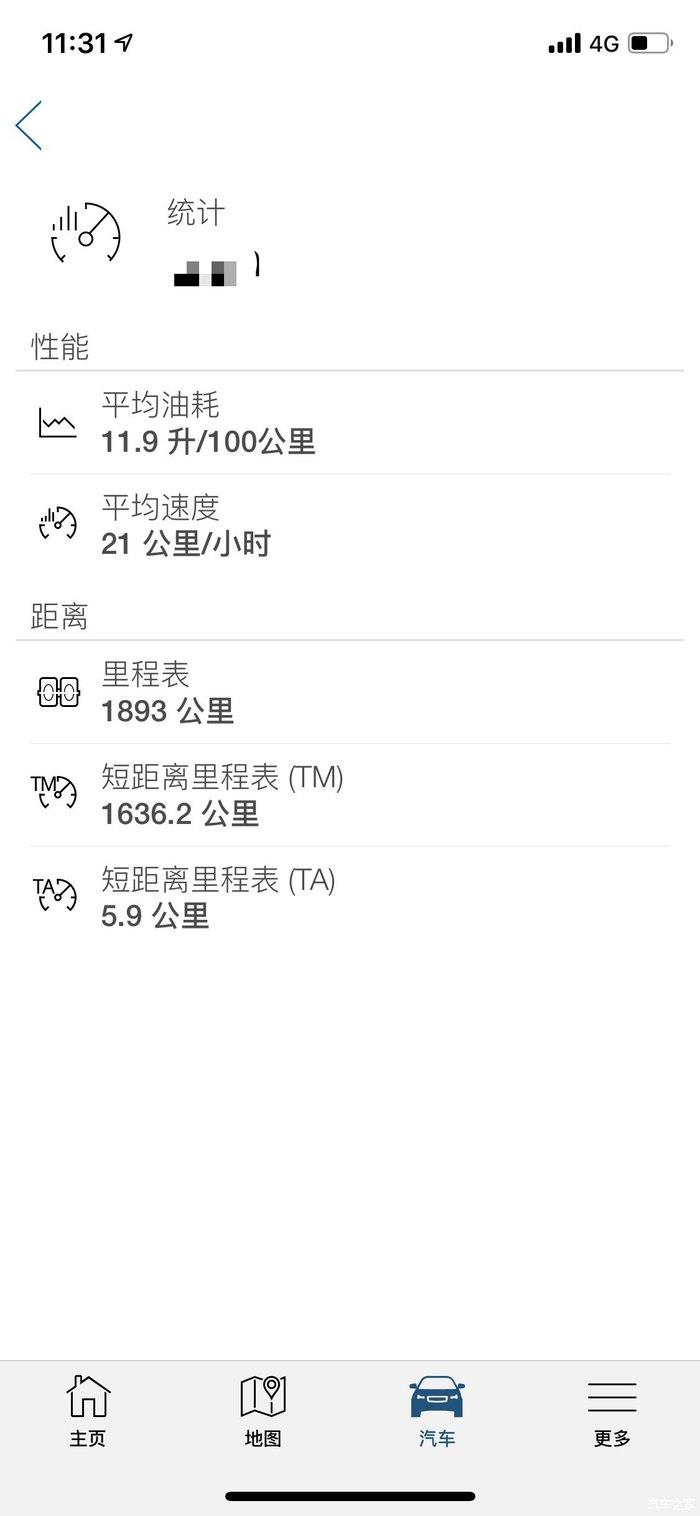This screenshot has width=700, height=1516.
Task: Open the 更多 menu tab
Action: click(x=612, y=1411)
